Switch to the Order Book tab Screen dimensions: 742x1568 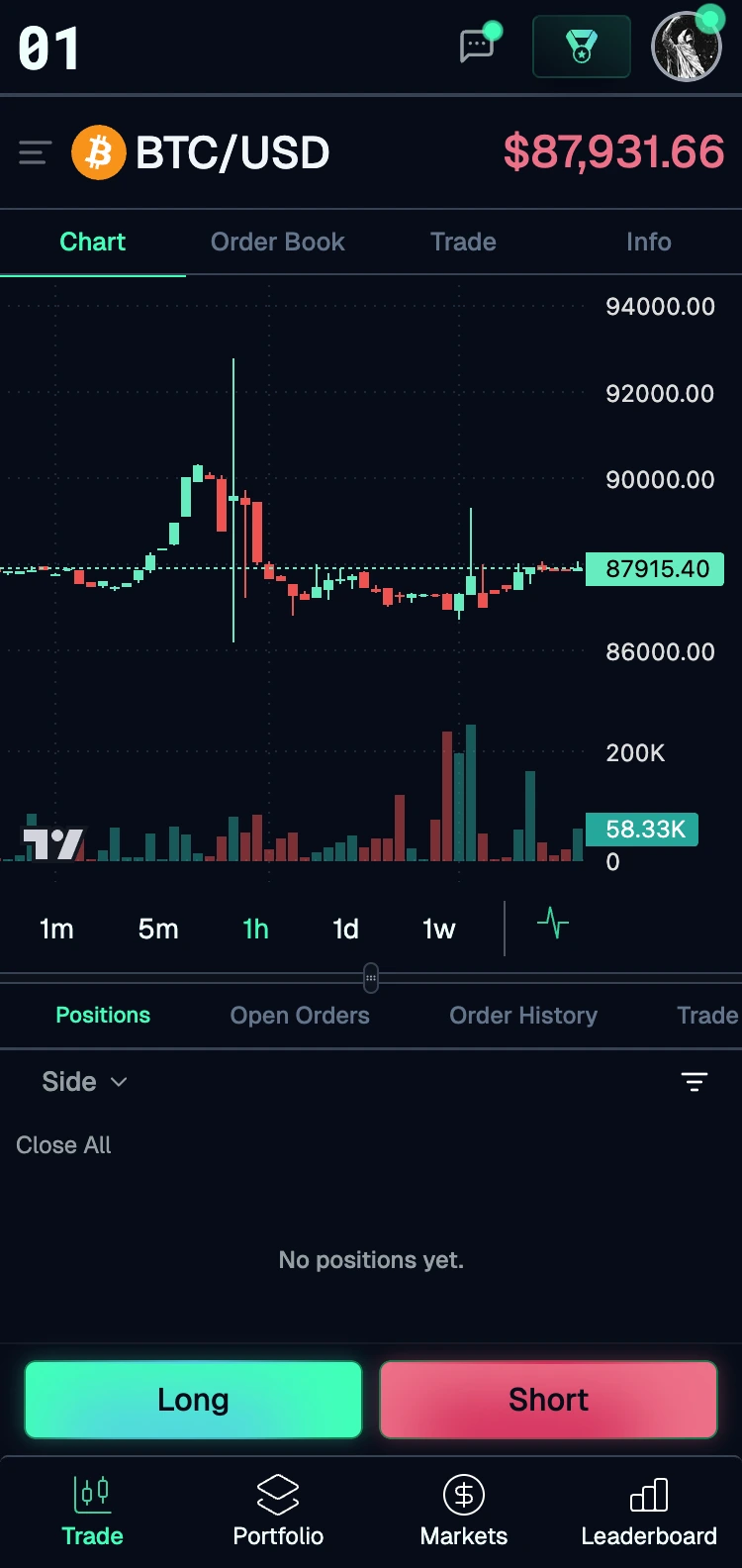[277, 242]
